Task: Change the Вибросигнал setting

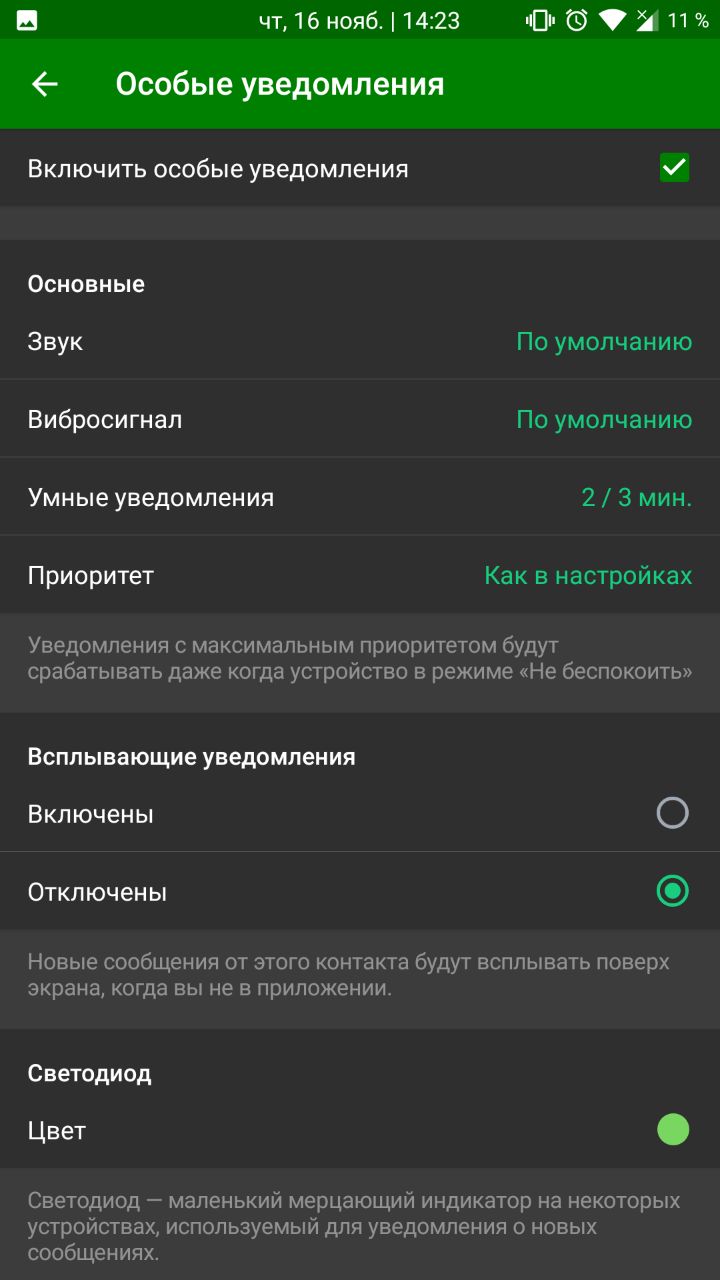Action: 360,420
